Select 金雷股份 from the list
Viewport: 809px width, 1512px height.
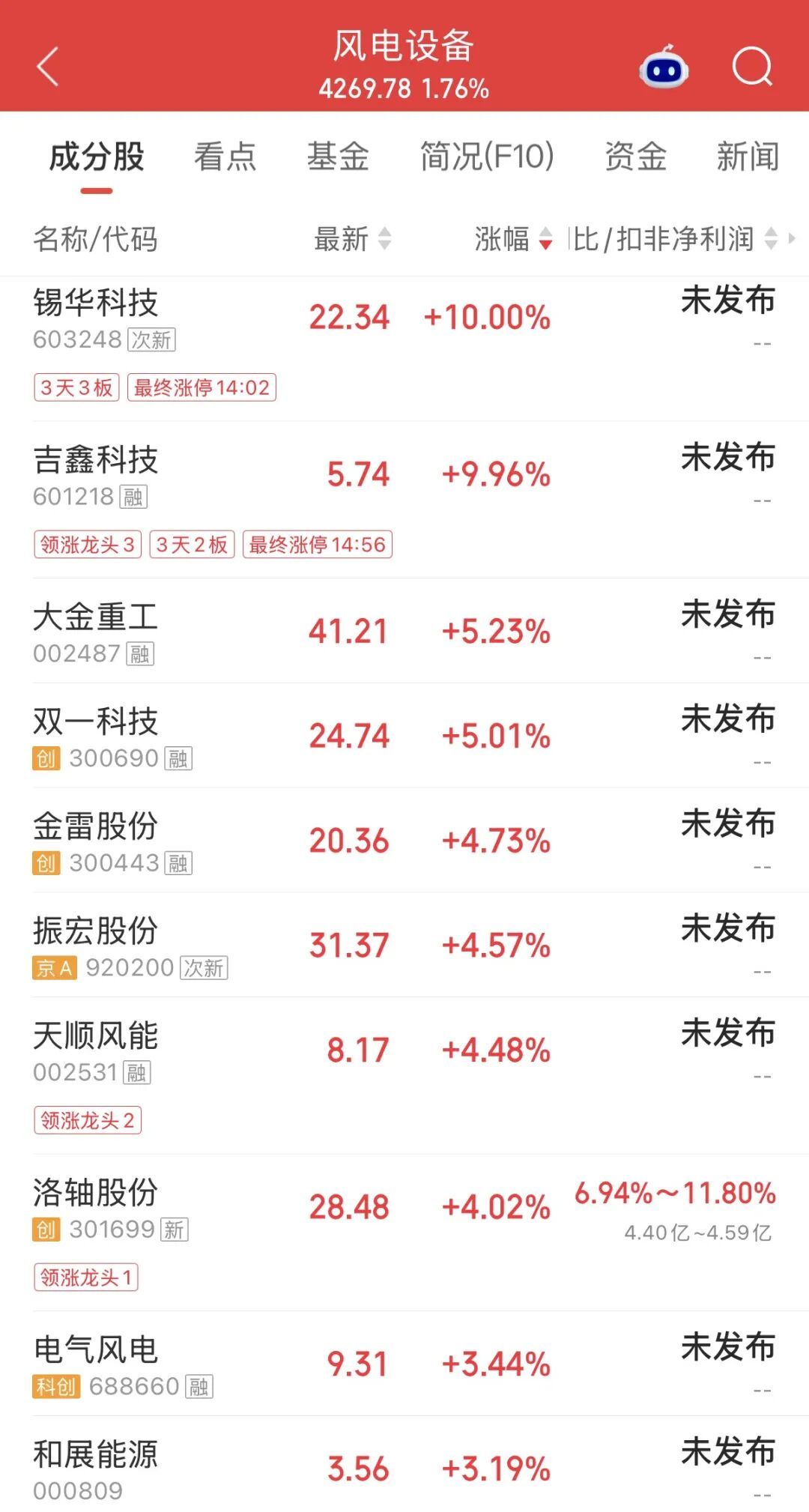(x=404, y=841)
